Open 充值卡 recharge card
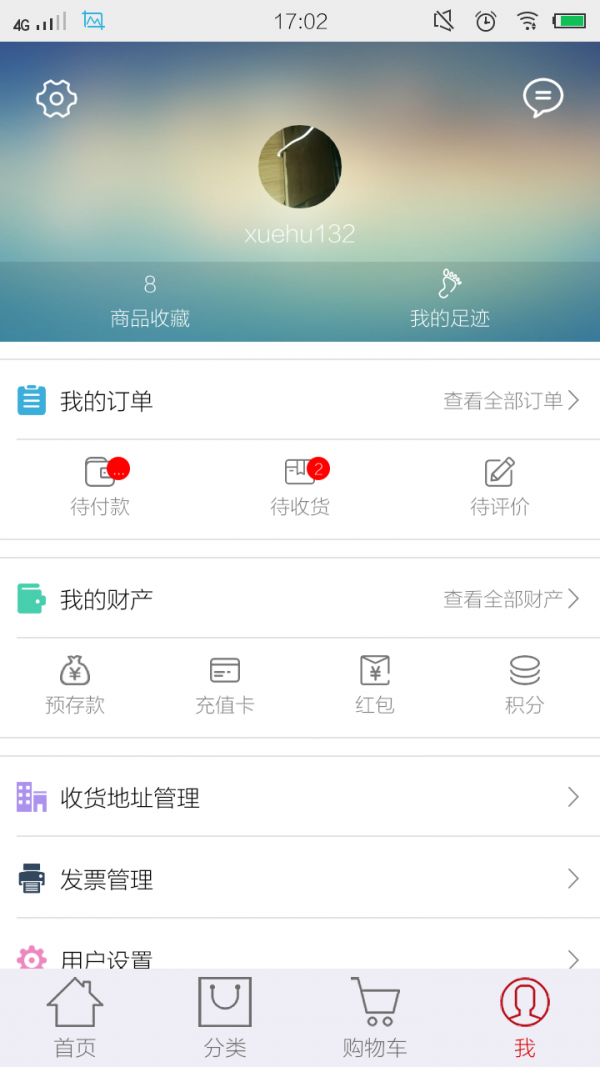Viewport: 600px width, 1067px height. pos(225,686)
